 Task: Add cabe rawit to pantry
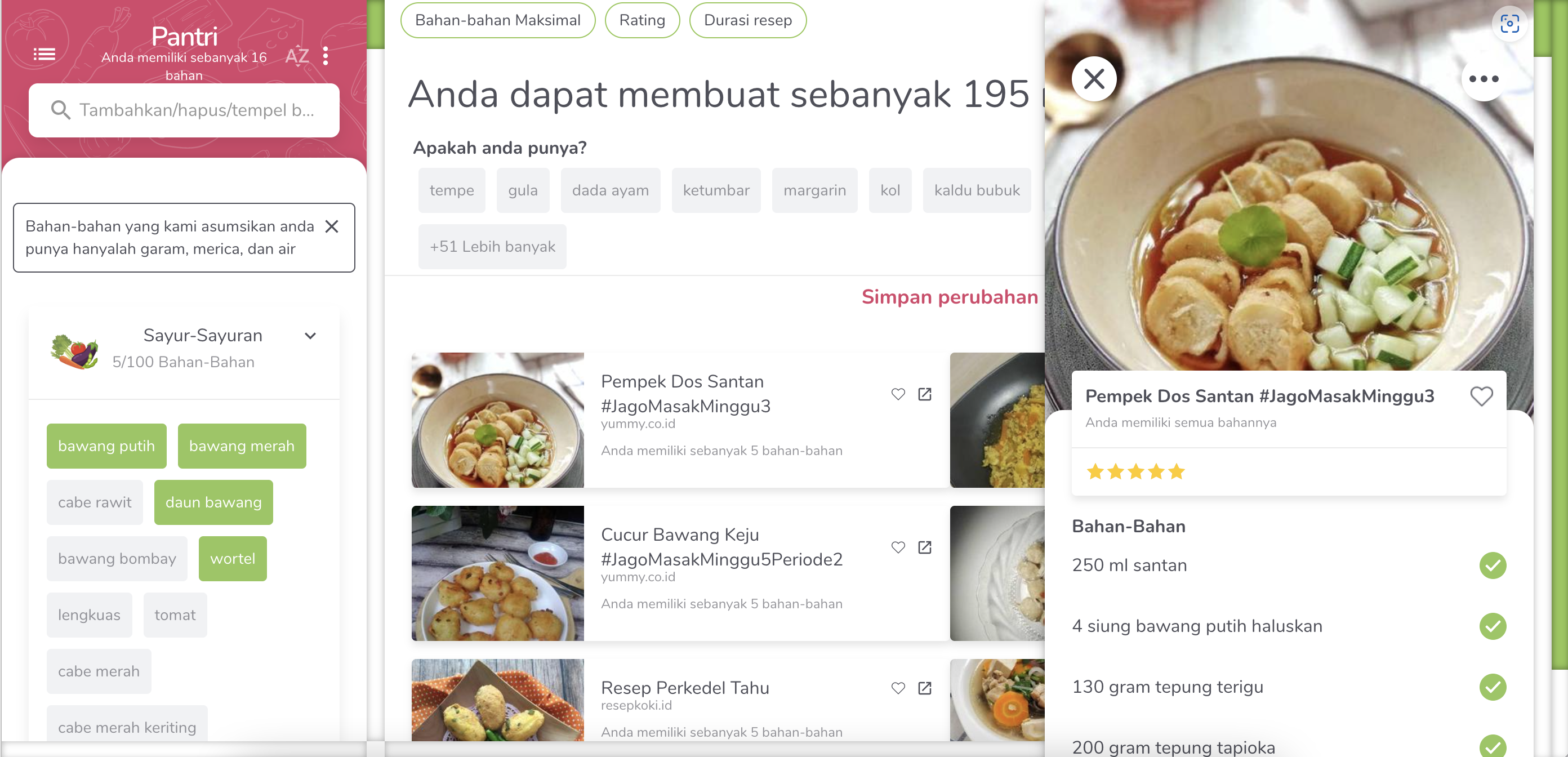coord(95,502)
